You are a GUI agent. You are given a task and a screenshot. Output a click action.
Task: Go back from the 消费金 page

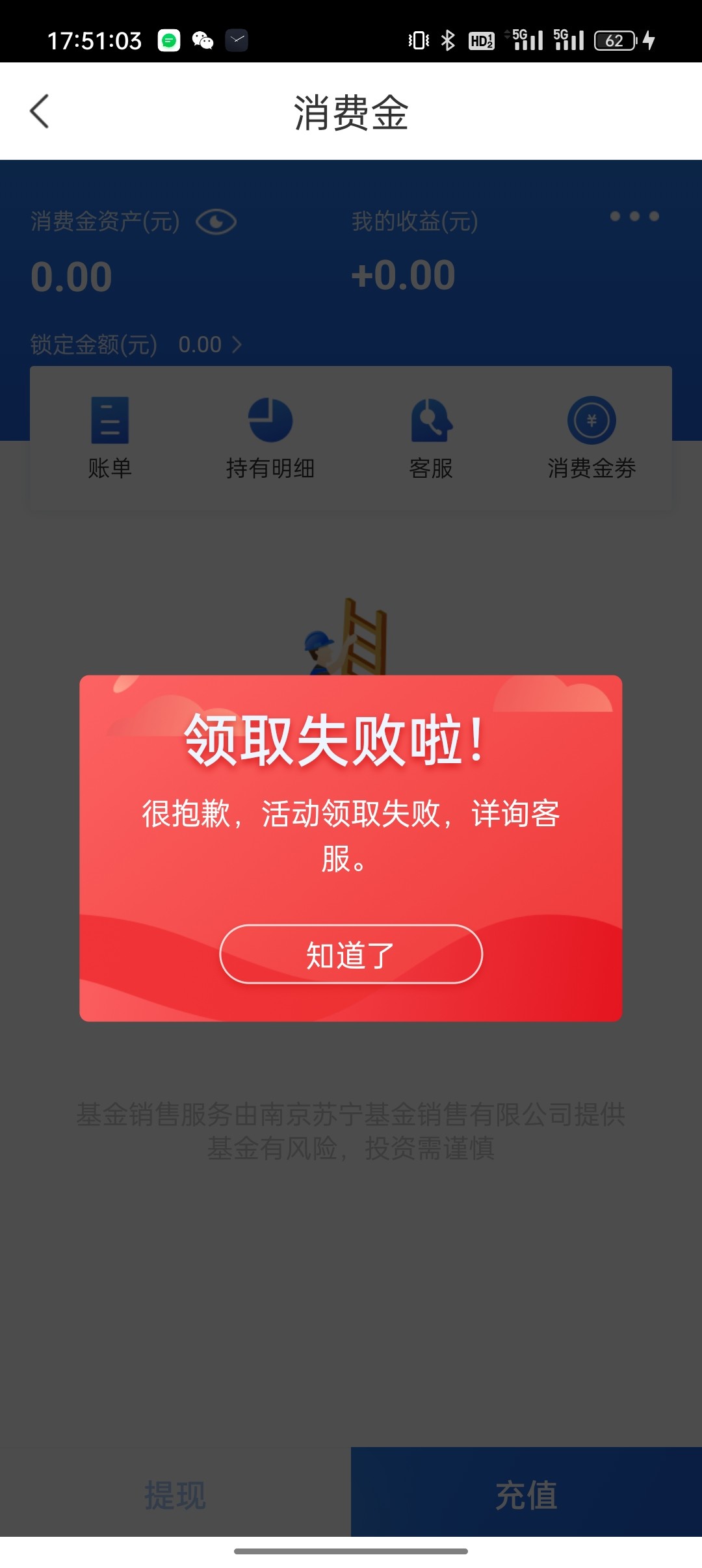[x=40, y=112]
